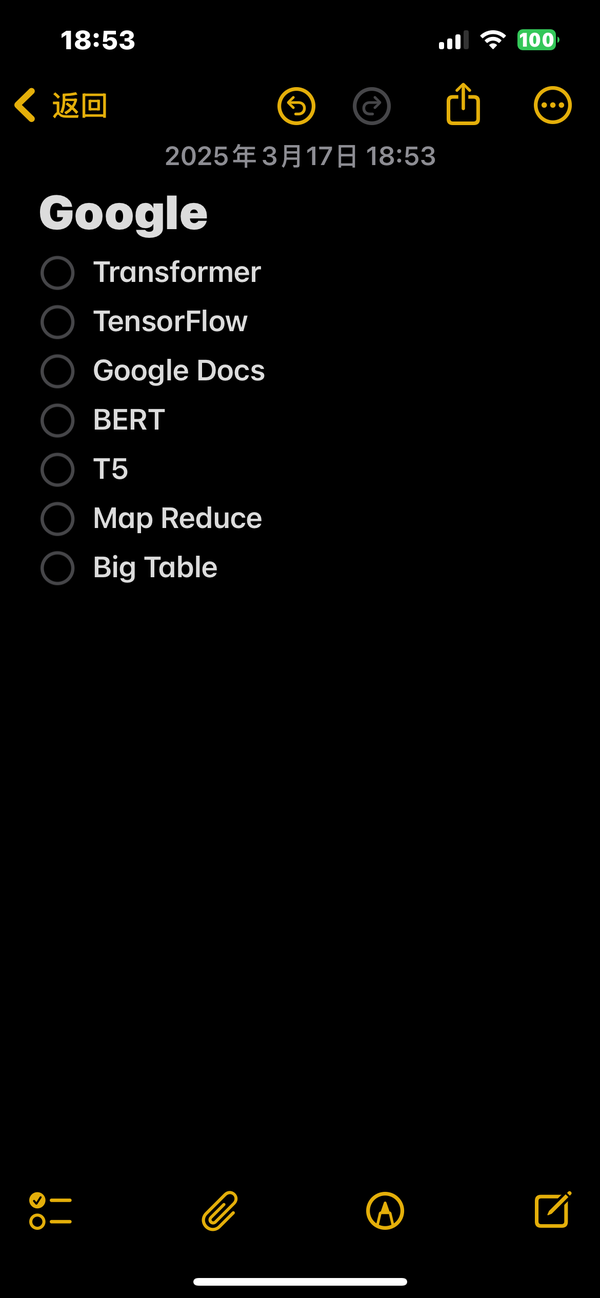The height and width of the screenshot is (1298, 600).
Task: Check off BERT
Action: point(57,420)
